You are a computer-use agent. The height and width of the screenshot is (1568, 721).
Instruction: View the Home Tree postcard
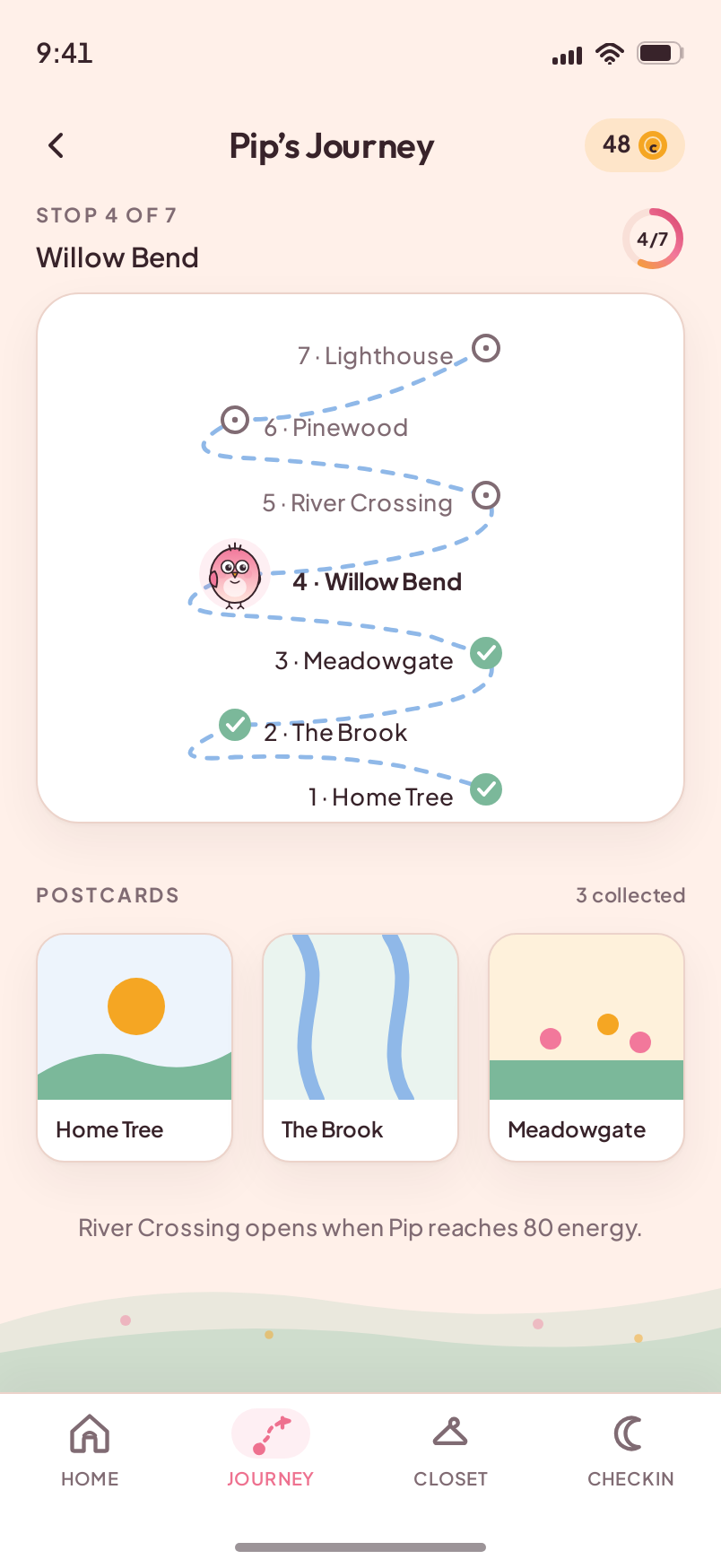click(x=135, y=1048)
